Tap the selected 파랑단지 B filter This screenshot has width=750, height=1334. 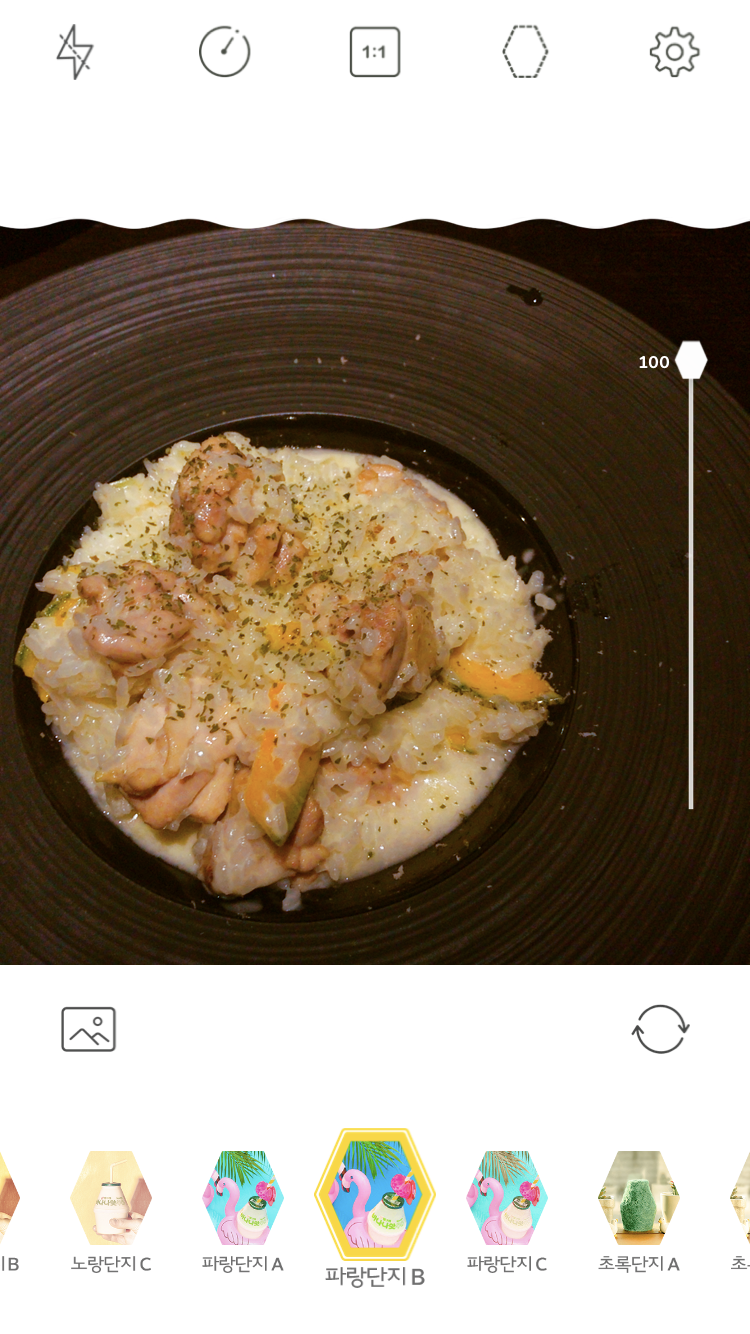pyautogui.click(x=375, y=1195)
